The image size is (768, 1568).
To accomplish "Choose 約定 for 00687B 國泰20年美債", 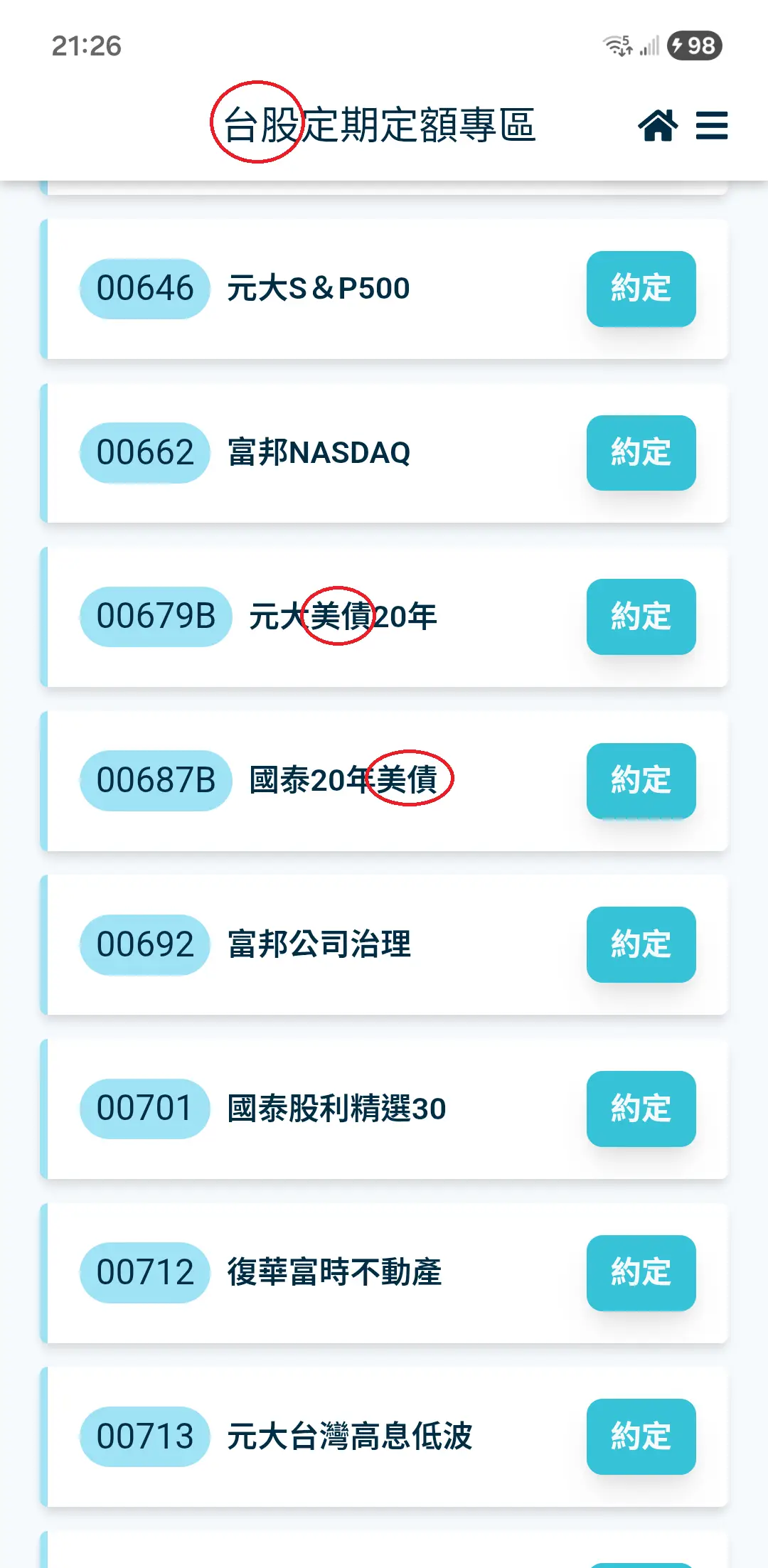I will click(x=641, y=781).
